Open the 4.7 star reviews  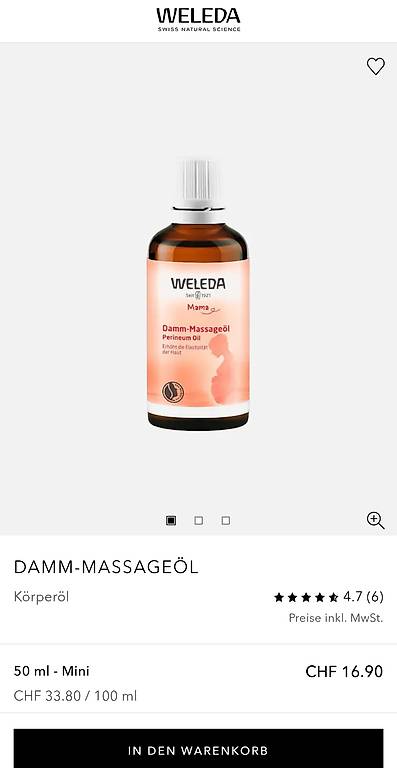pos(328,597)
